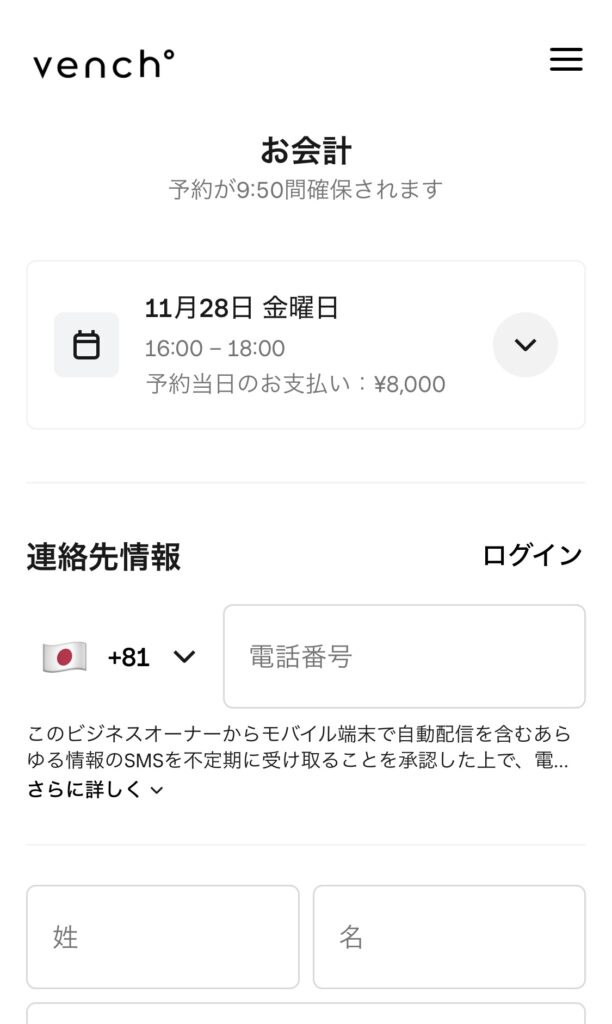The image size is (612, 1024).
Task: Expand the 11月28日 booking details
Action: point(525,345)
